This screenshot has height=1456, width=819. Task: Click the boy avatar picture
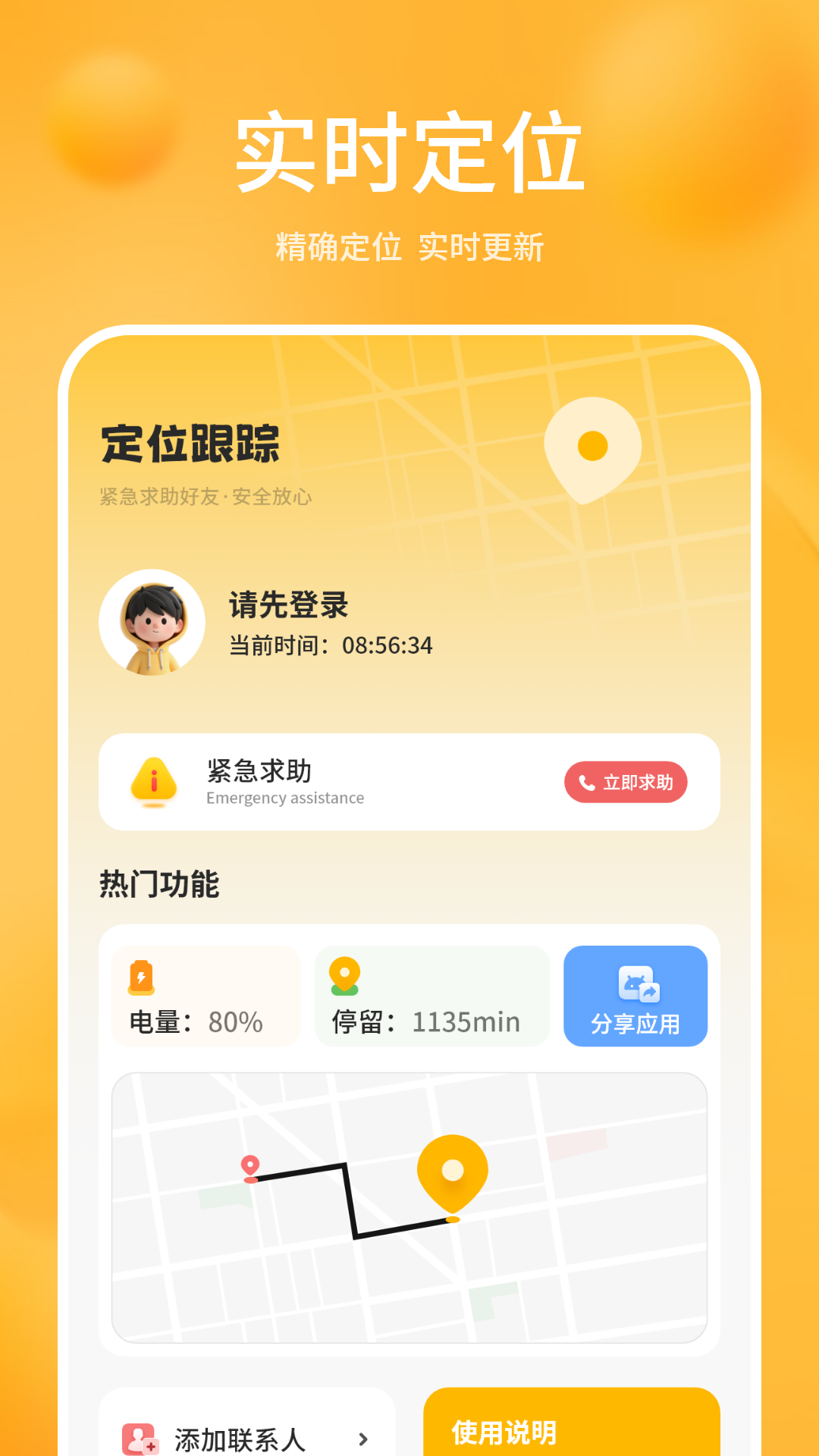pos(153,621)
